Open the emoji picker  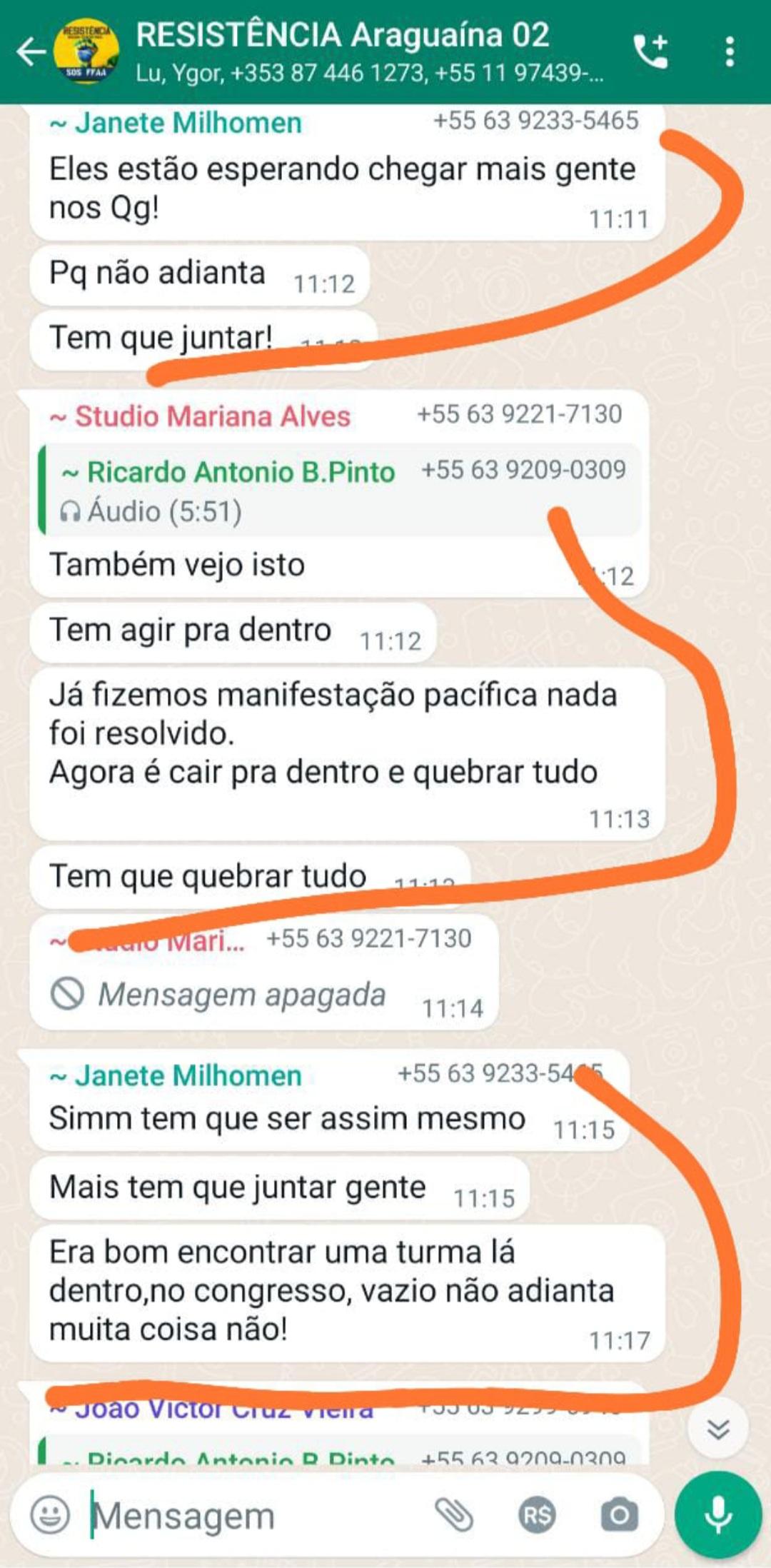click(50, 1515)
